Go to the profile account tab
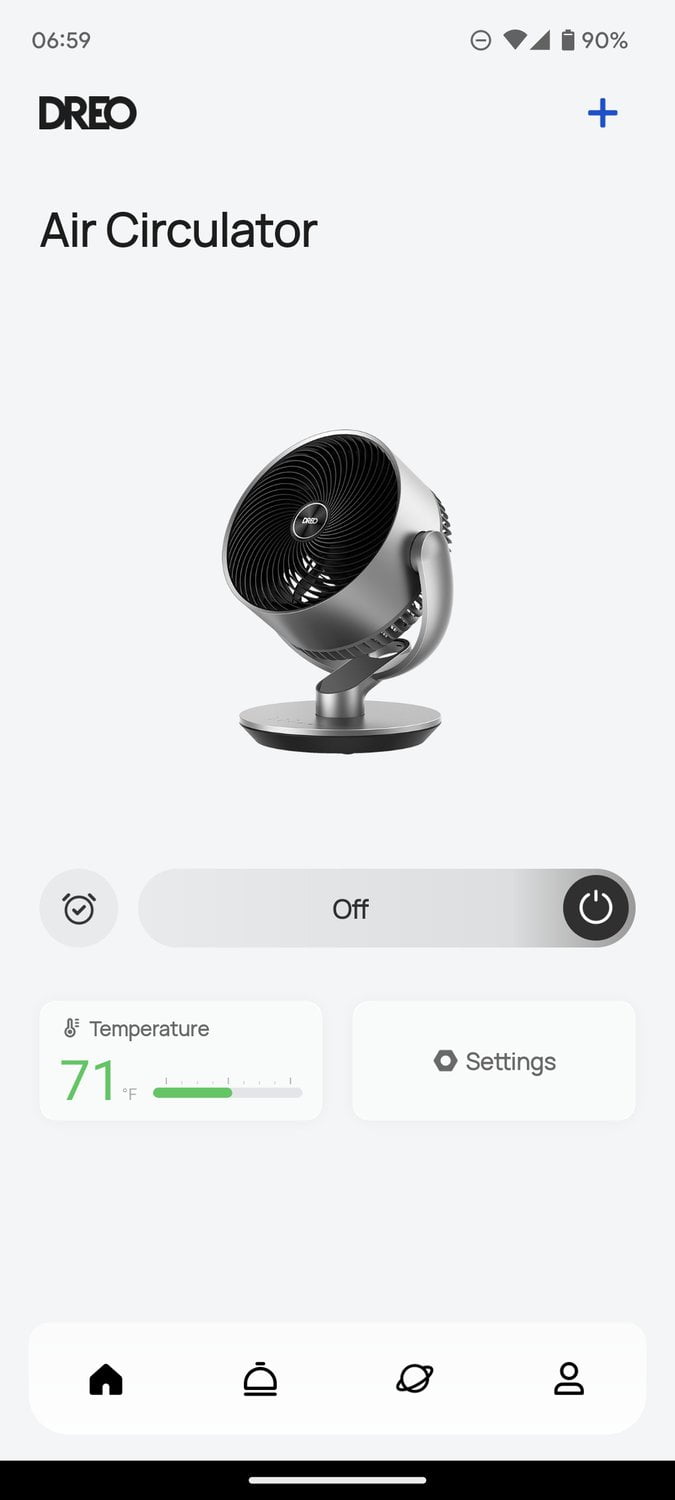This screenshot has height=1500, width=675. (569, 1379)
